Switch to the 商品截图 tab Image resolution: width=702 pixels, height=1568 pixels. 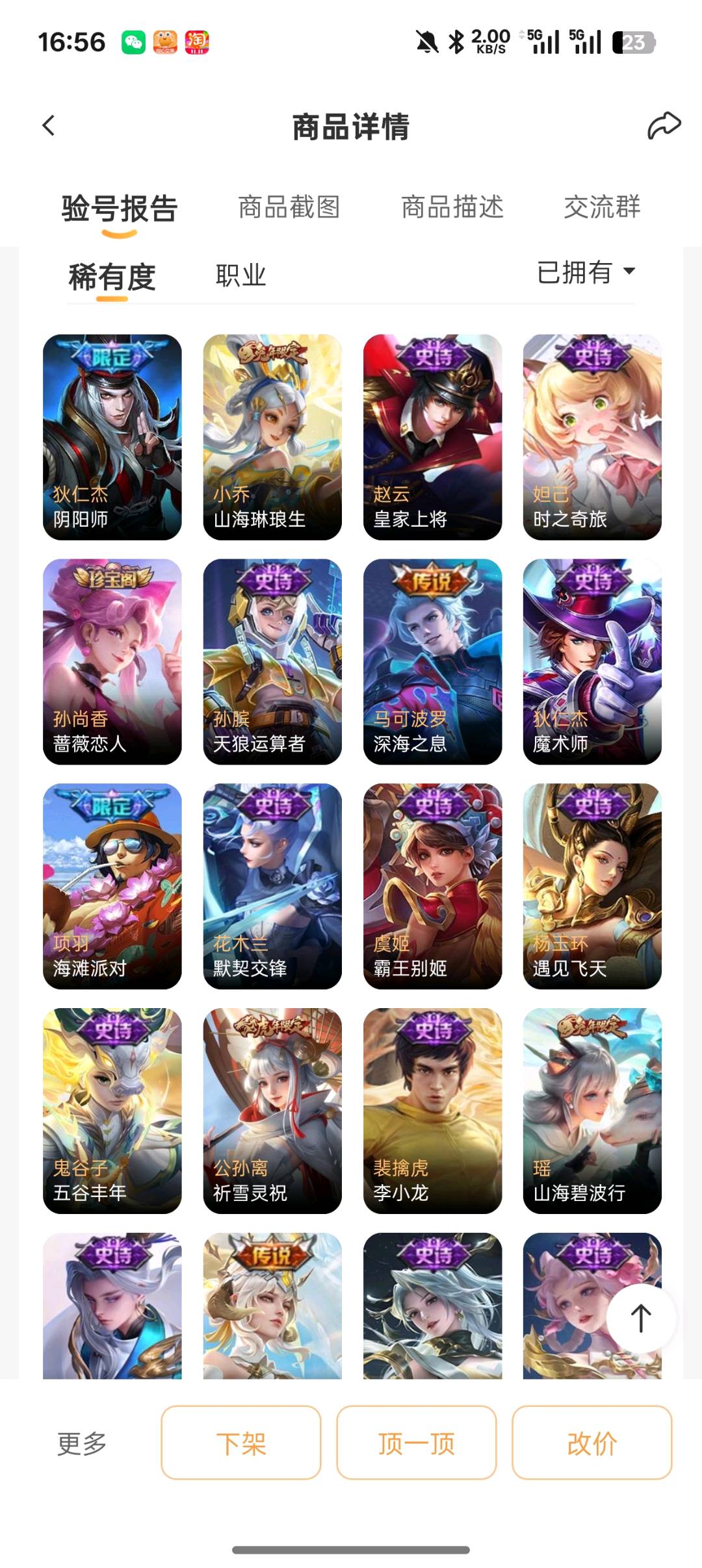[289, 208]
